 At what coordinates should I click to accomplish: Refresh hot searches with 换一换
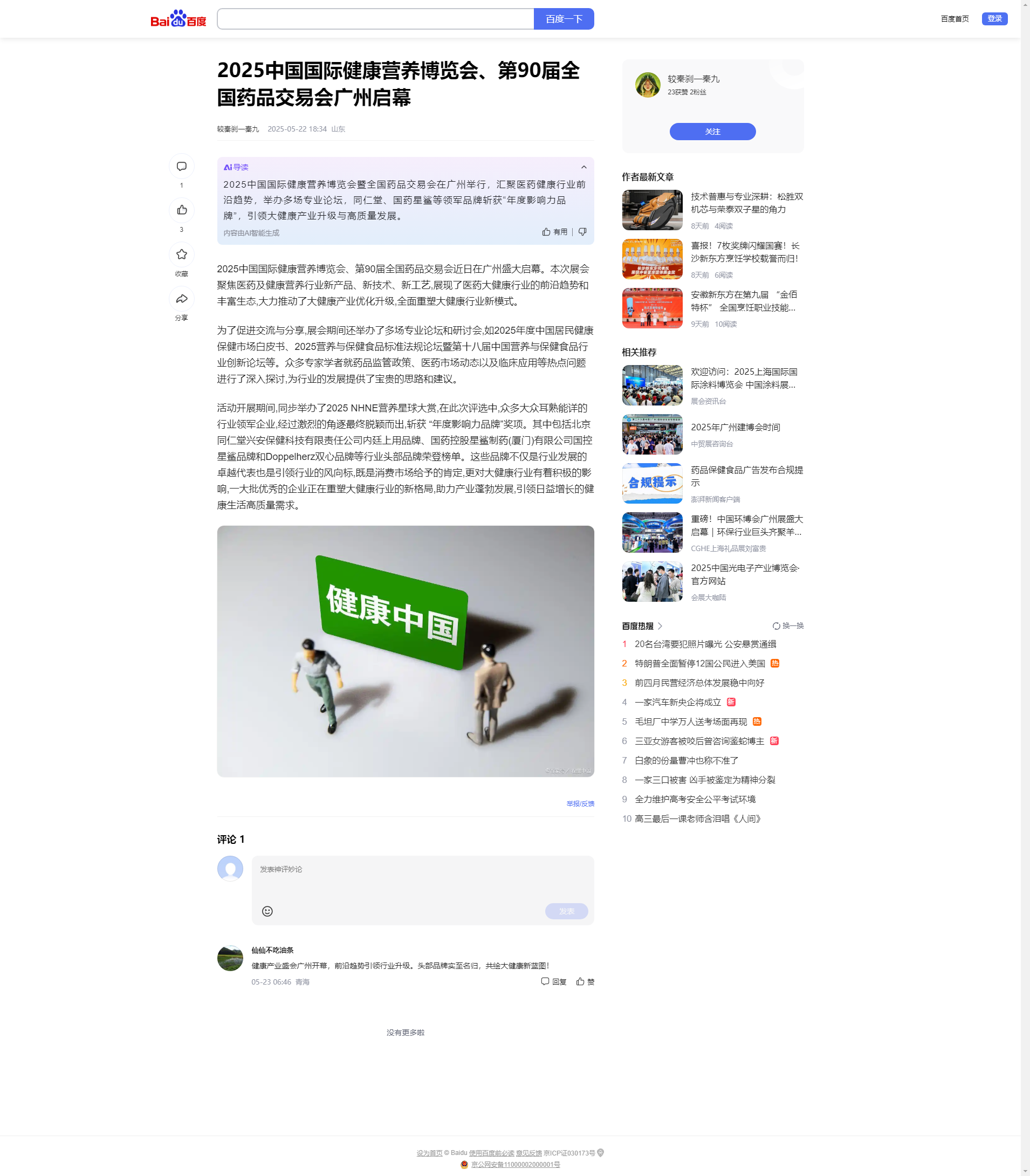click(x=787, y=626)
